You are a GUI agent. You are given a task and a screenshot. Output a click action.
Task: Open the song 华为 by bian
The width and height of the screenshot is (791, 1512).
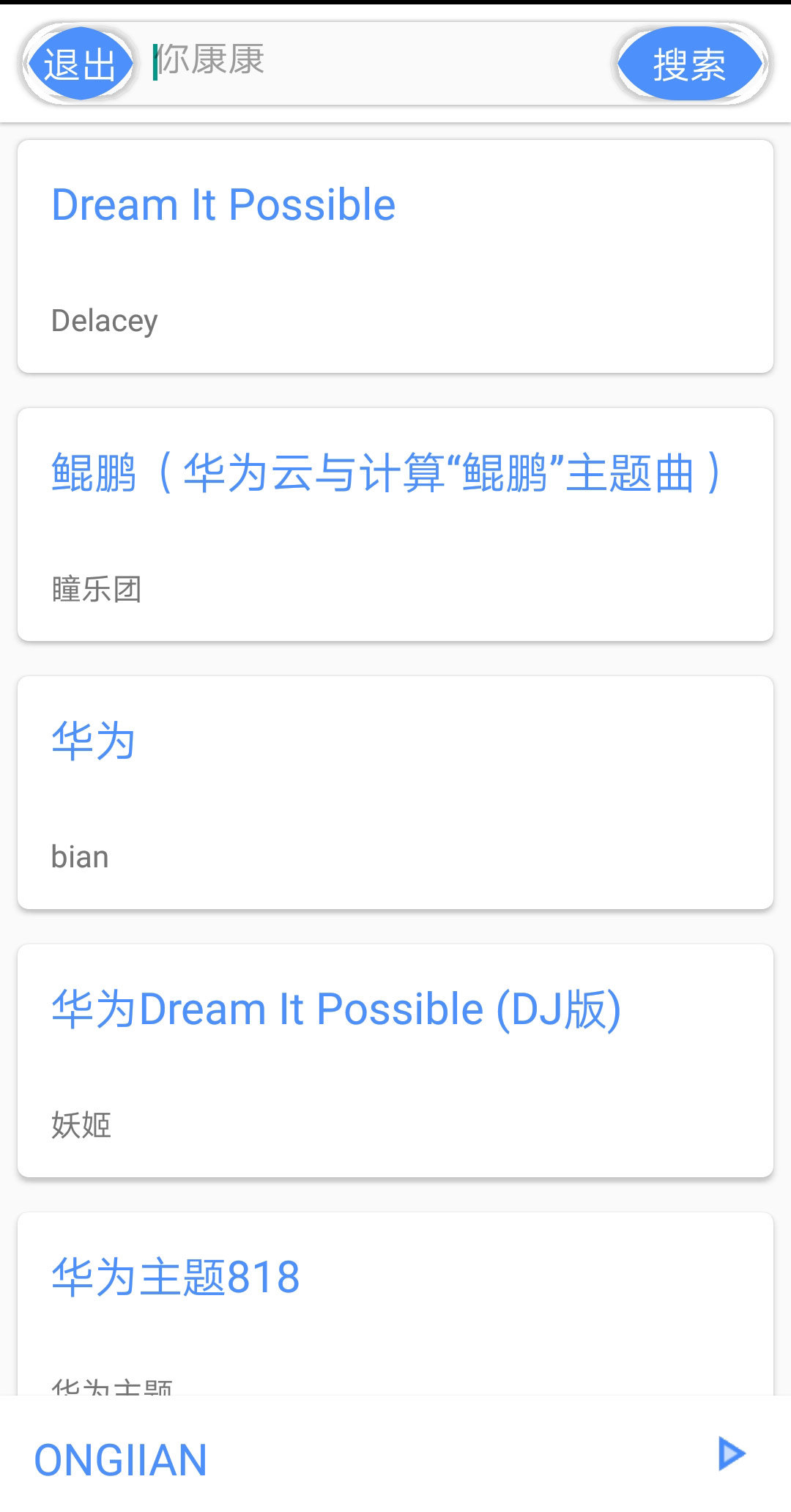click(93, 741)
